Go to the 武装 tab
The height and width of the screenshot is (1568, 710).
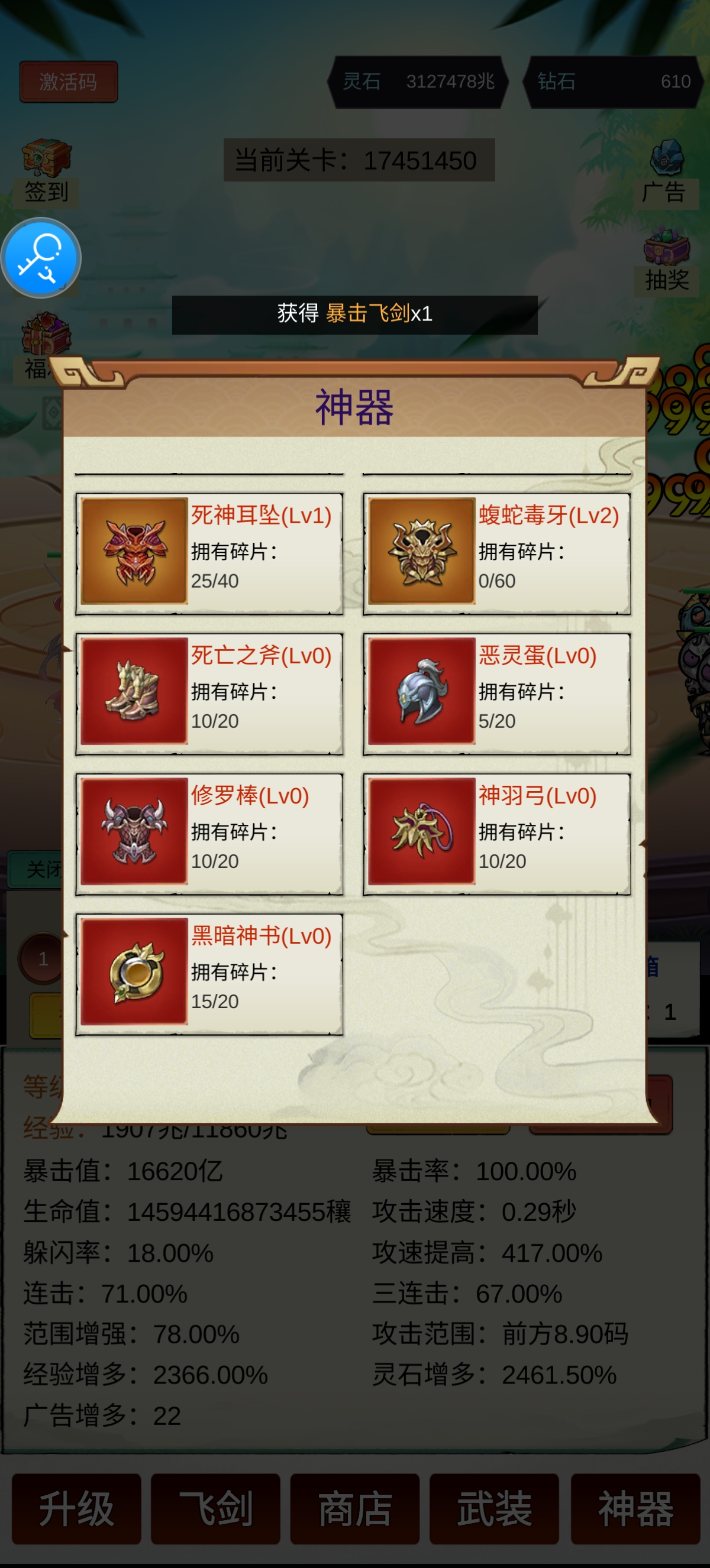coord(495,1508)
